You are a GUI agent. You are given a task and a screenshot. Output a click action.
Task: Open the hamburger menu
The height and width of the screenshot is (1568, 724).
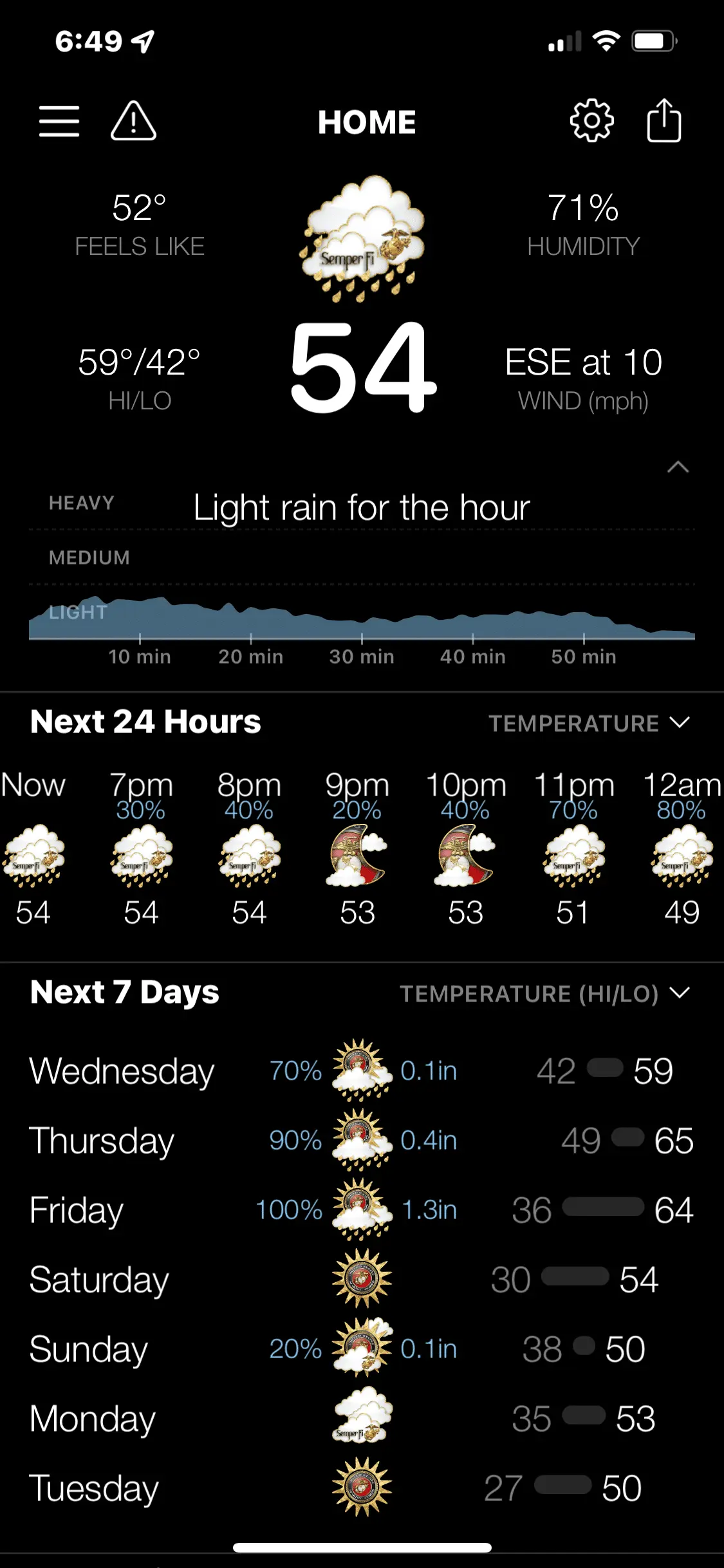(59, 122)
